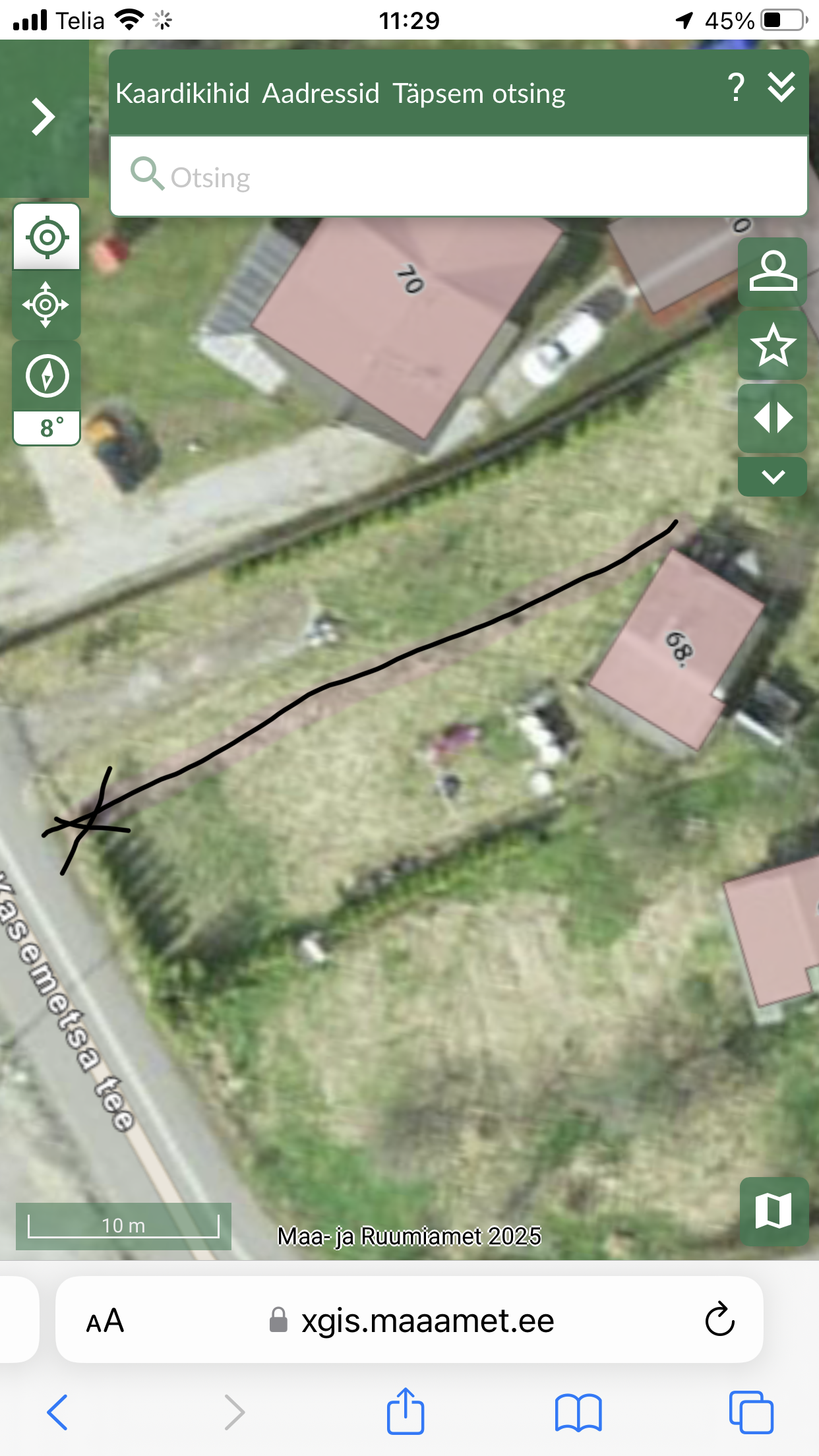
Task: Share this page from Safari toolbar
Action: (405, 1412)
